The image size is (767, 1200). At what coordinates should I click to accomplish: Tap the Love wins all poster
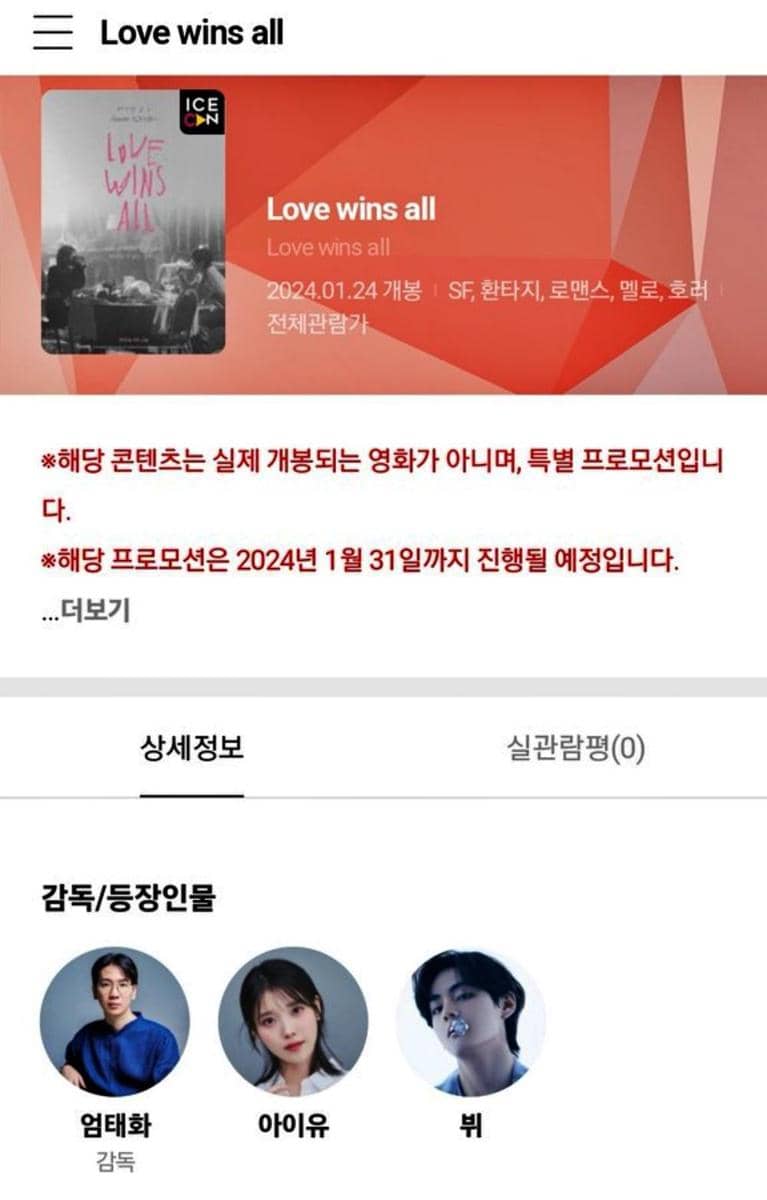coord(133,222)
